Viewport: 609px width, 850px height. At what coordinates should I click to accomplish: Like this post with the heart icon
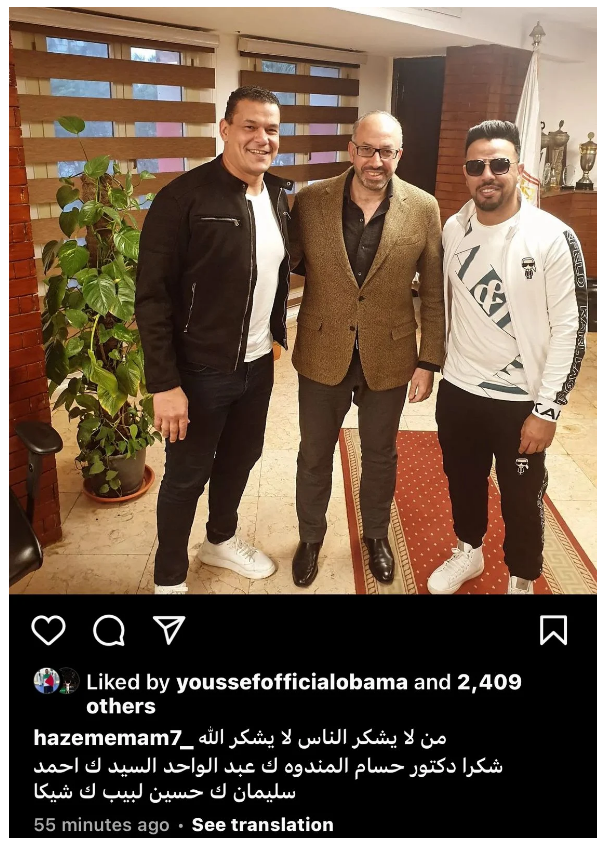point(48,630)
